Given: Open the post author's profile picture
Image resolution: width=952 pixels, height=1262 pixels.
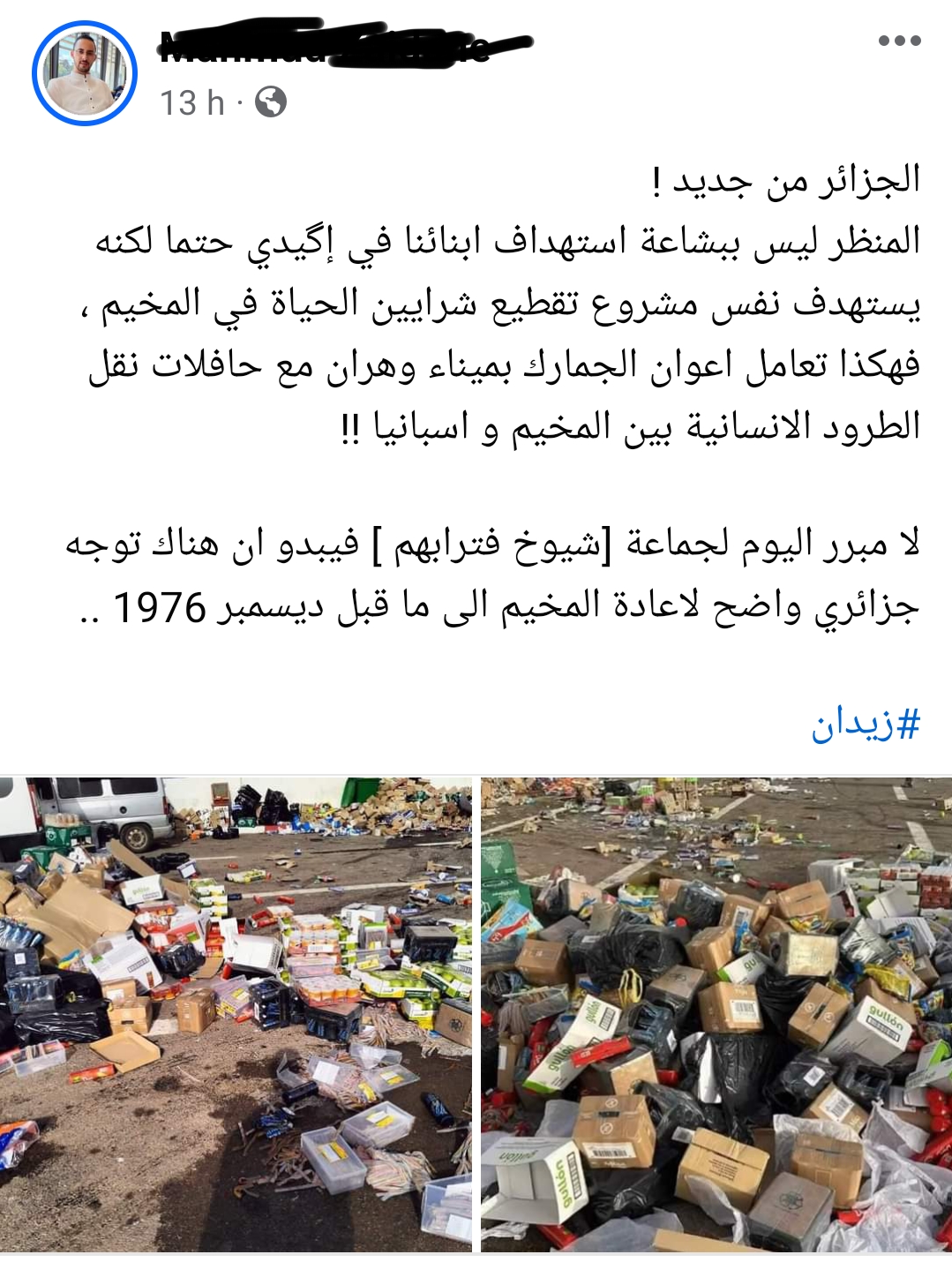Looking at the screenshot, I should tap(85, 73).
